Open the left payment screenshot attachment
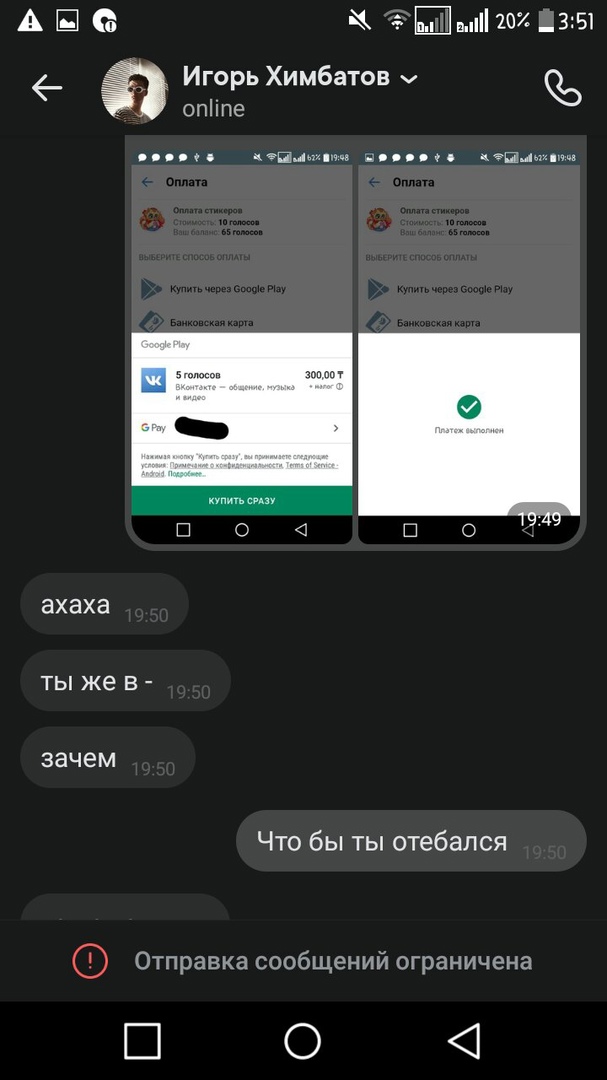Viewport: 607px width, 1080px height. pyautogui.click(x=241, y=340)
